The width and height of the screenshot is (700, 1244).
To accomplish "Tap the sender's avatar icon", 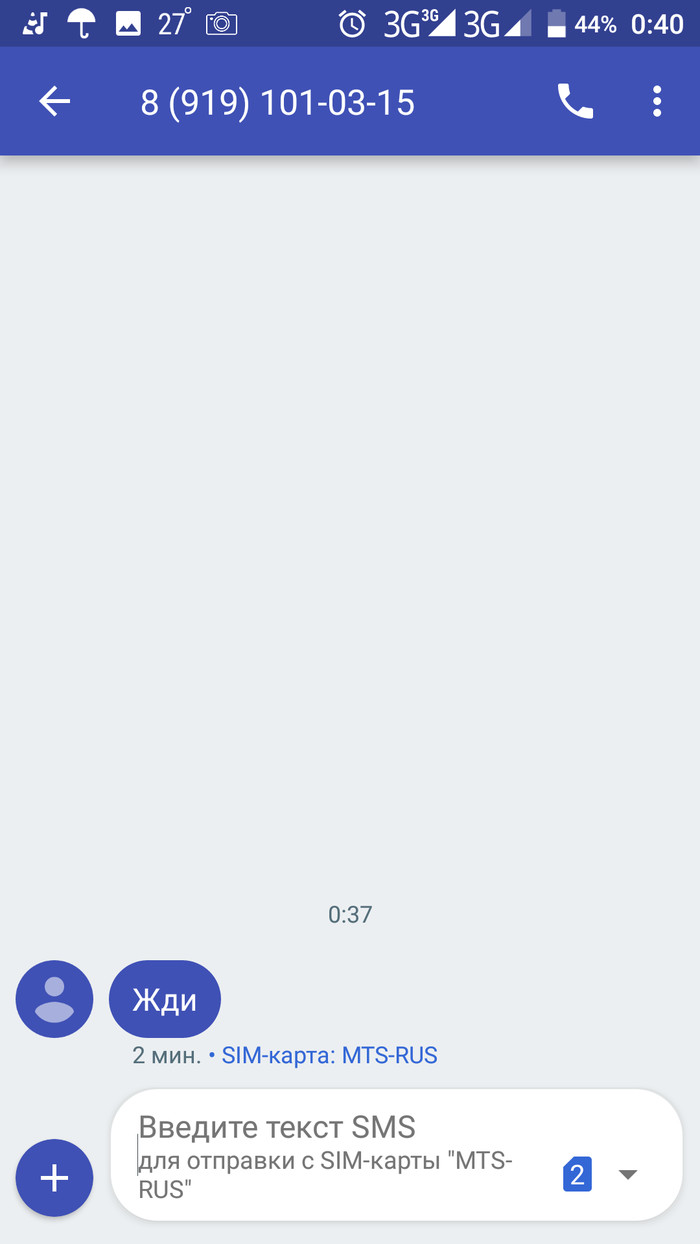I will coord(54,999).
